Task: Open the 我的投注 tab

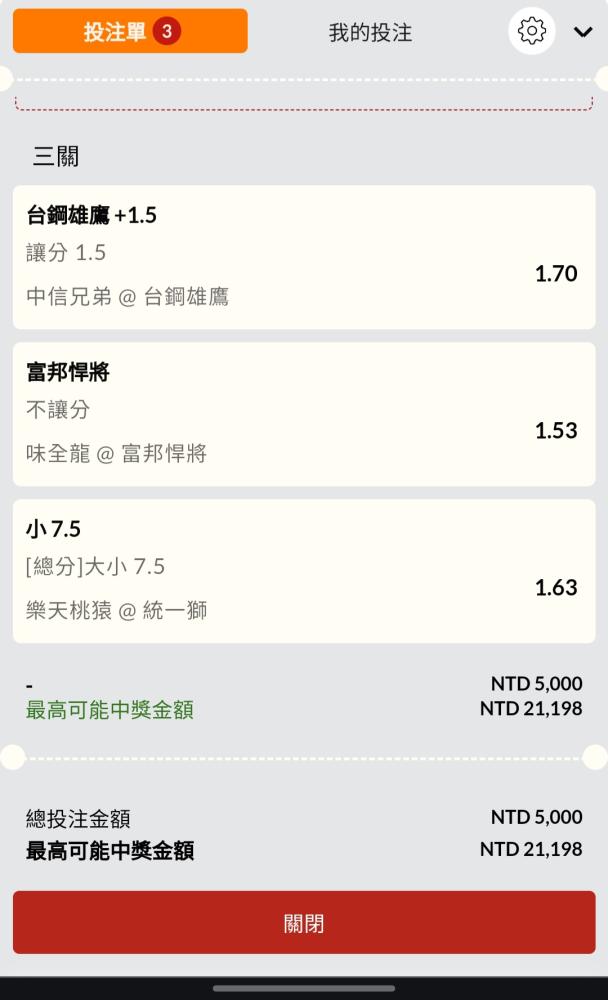Action: coord(370,32)
